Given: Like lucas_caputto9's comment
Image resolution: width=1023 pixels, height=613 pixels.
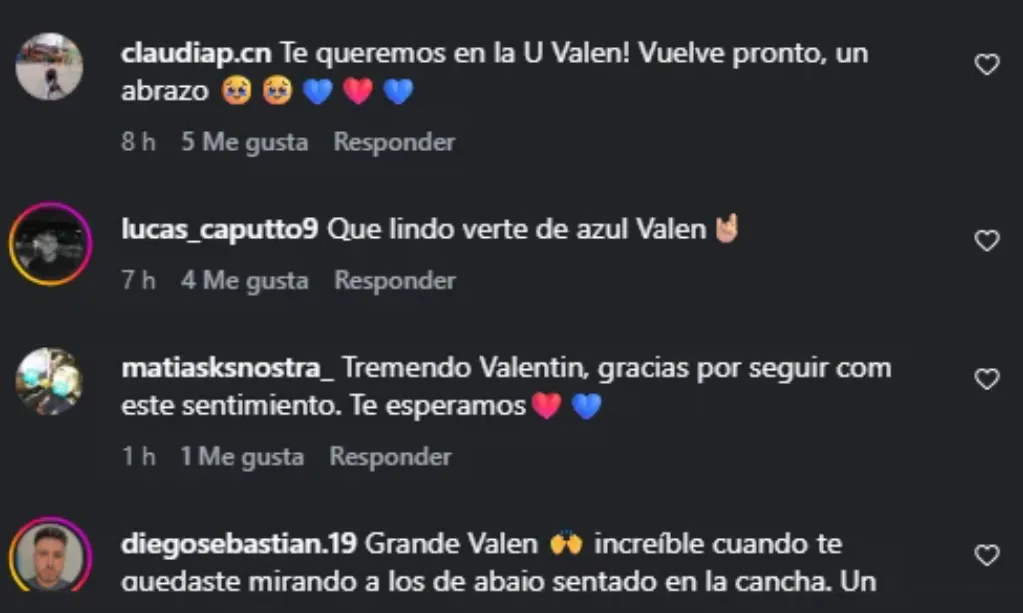Looking at the screenshot, I should click(x=987, y=241).
